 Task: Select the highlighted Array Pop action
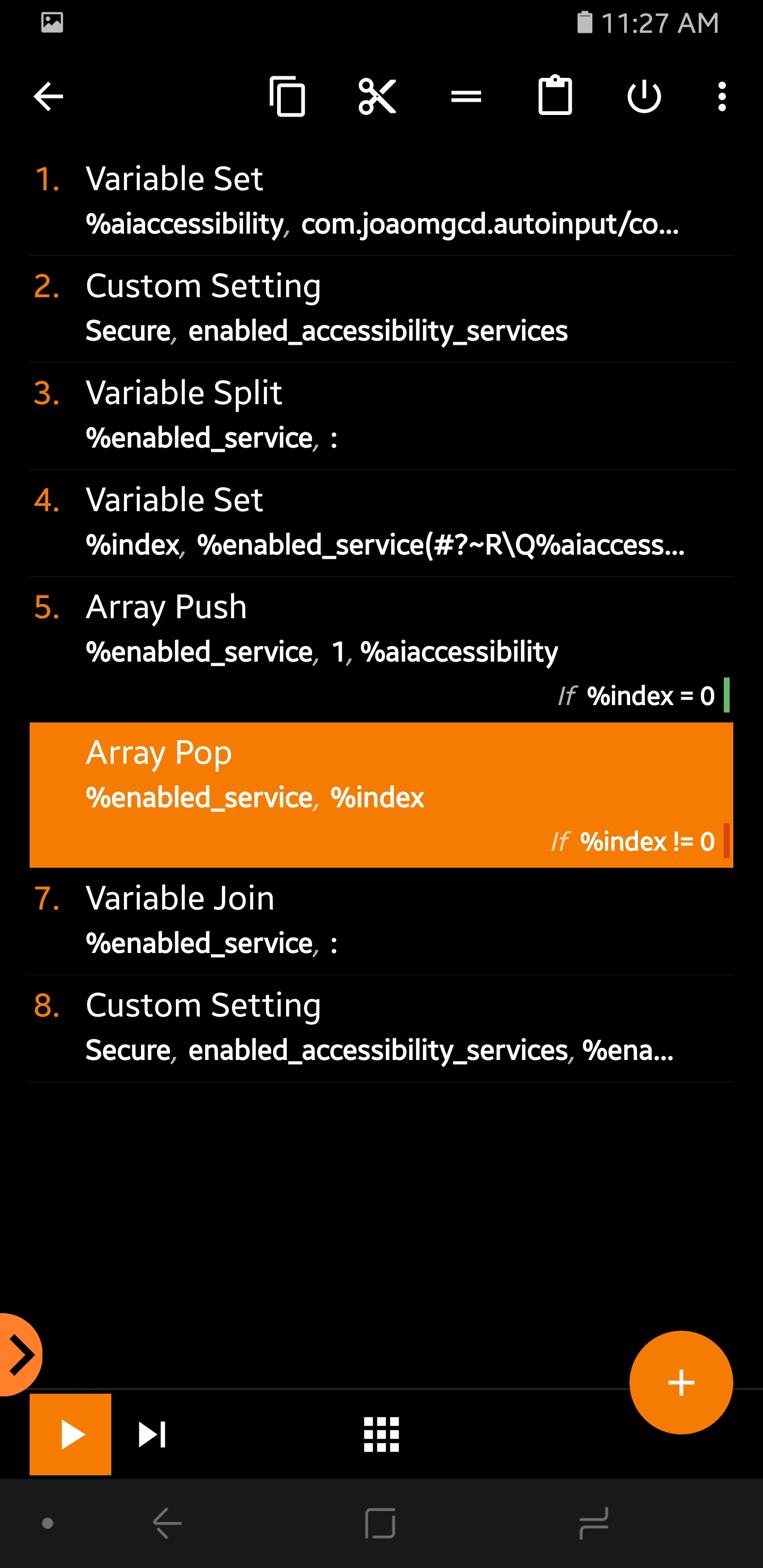coord(381,795)
